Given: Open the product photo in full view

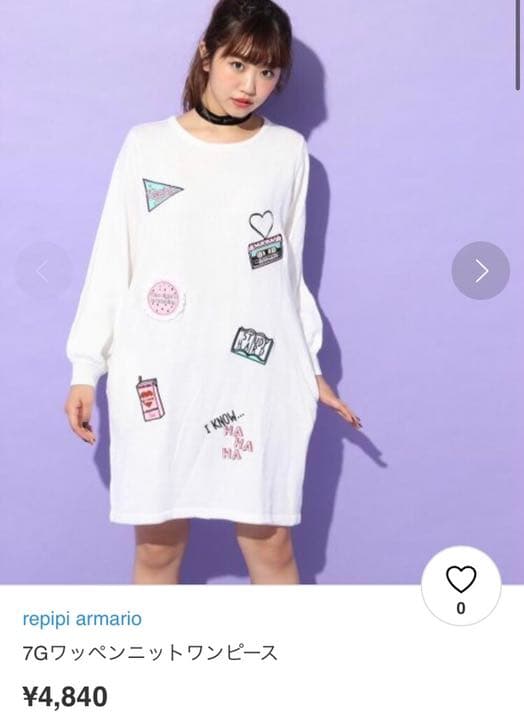Looking at the screenshot, I should [x=262, y=292].
